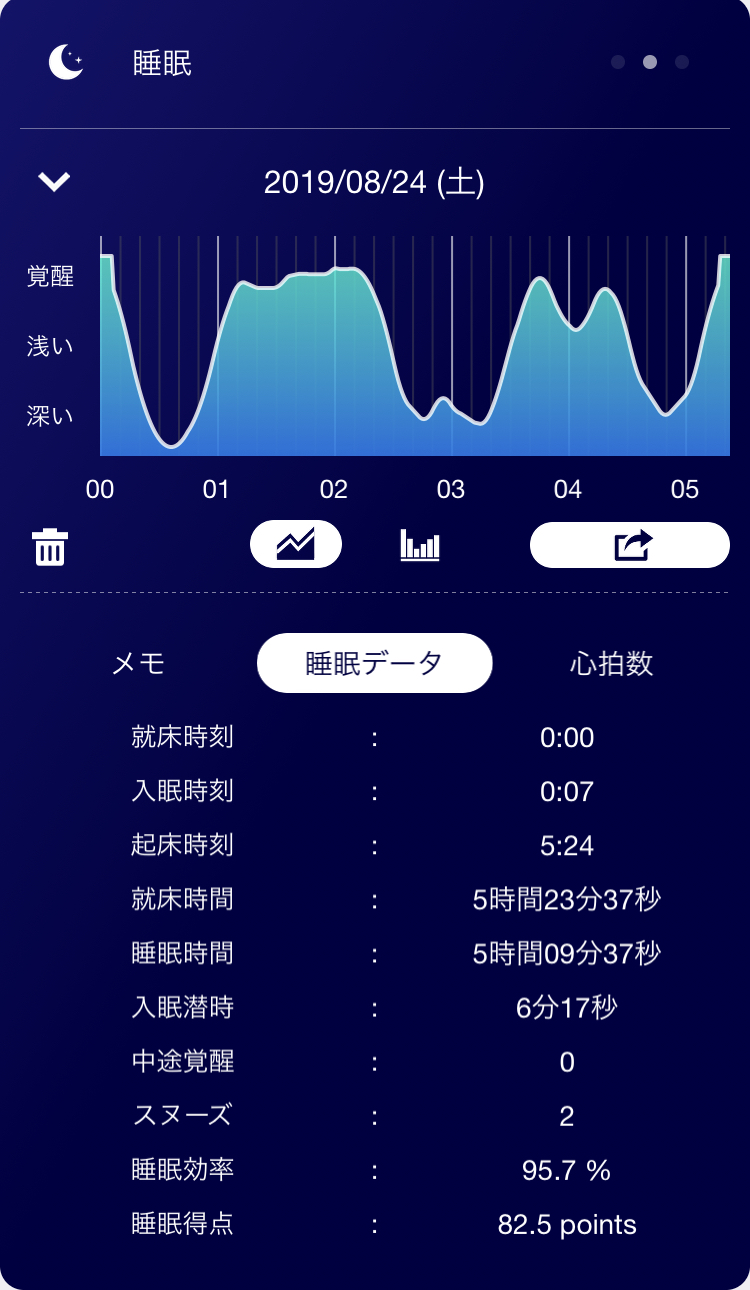This screenshot has width=750, height=1290.
Task: Share the sleep data
Action: click(630, 545)
